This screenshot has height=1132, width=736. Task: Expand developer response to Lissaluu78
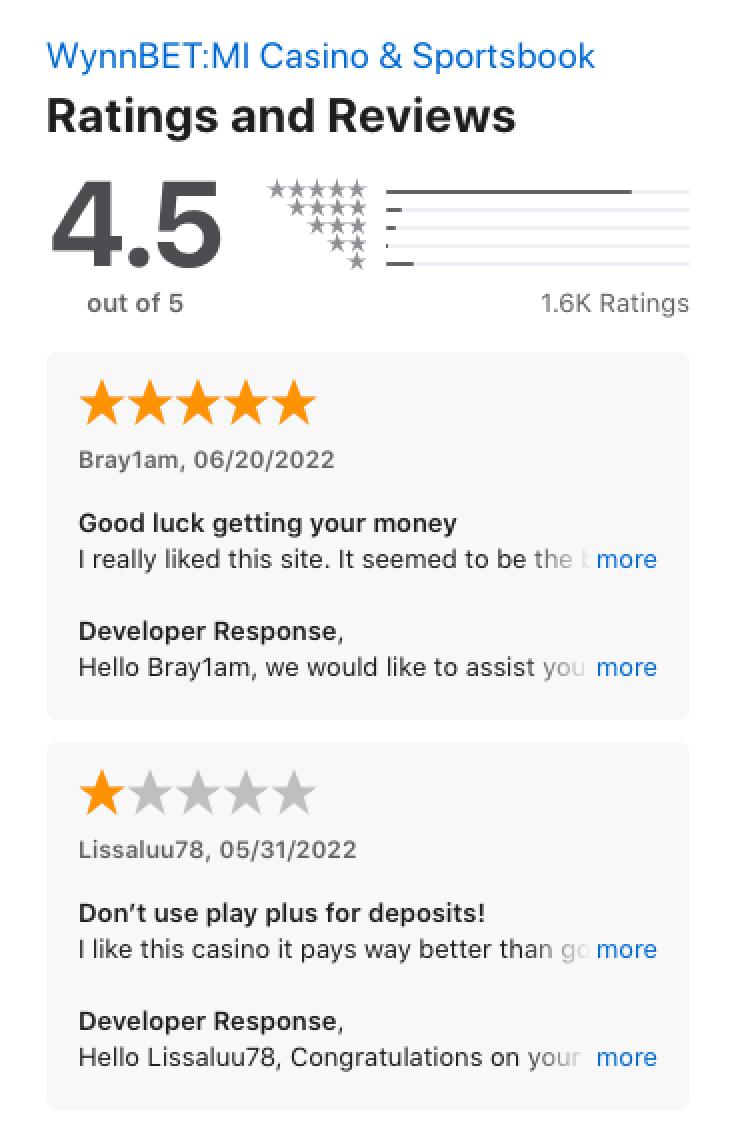coord(626,1058)
